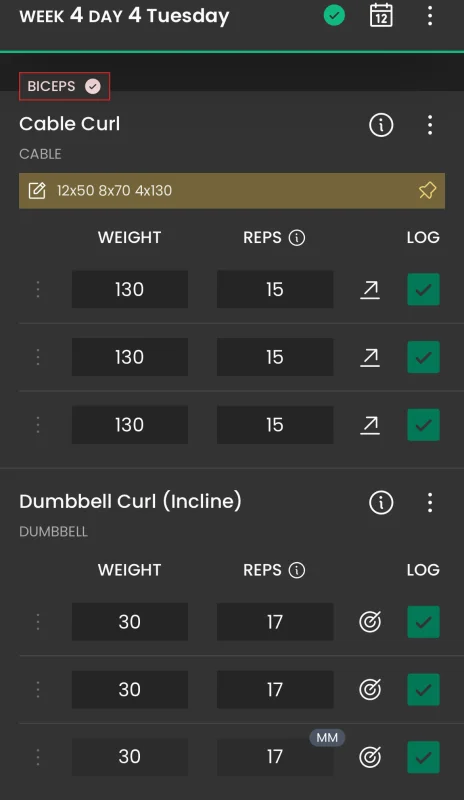464x800 pixels.
Task: Open Cable Curl three-dot options
Action: point(430,124)
